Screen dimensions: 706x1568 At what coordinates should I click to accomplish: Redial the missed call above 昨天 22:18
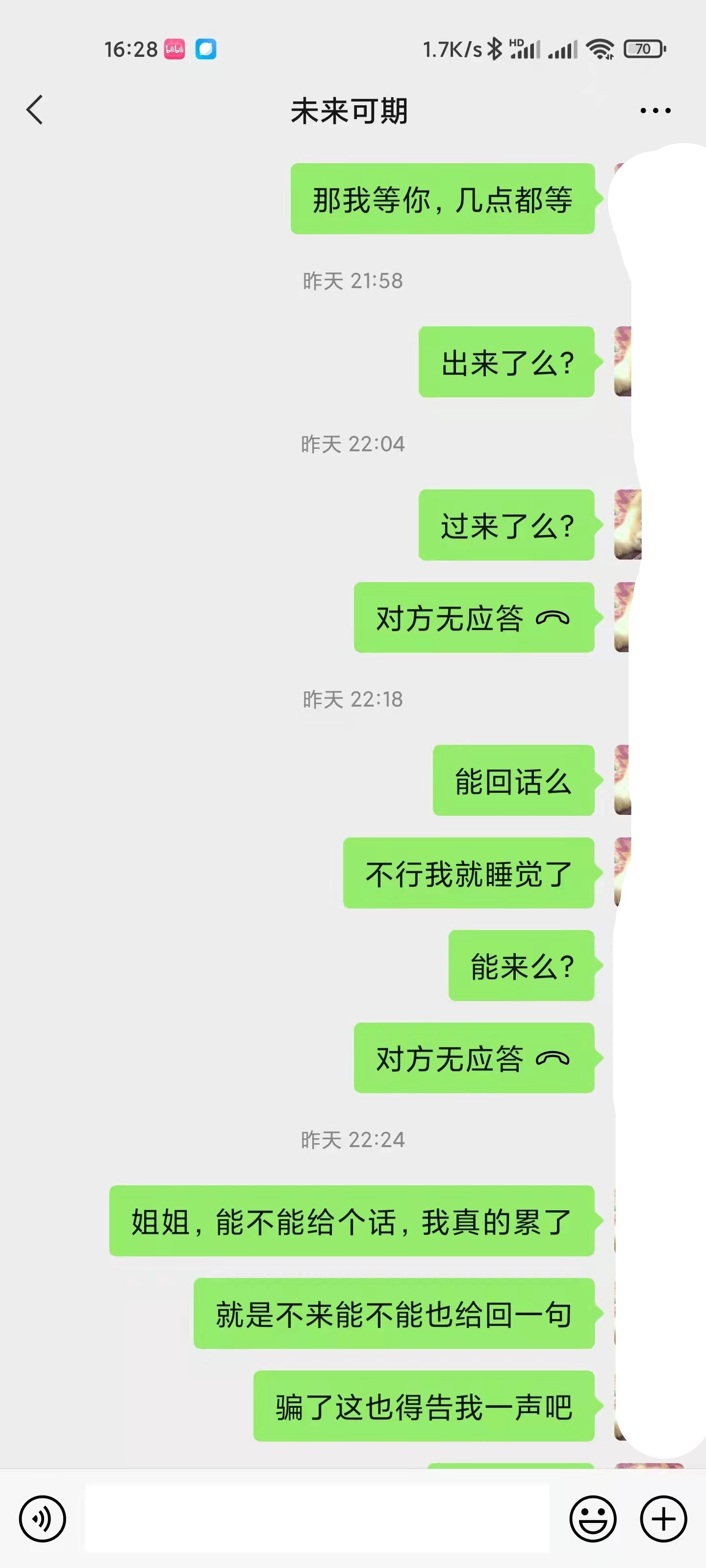click(x=474, y=618)
